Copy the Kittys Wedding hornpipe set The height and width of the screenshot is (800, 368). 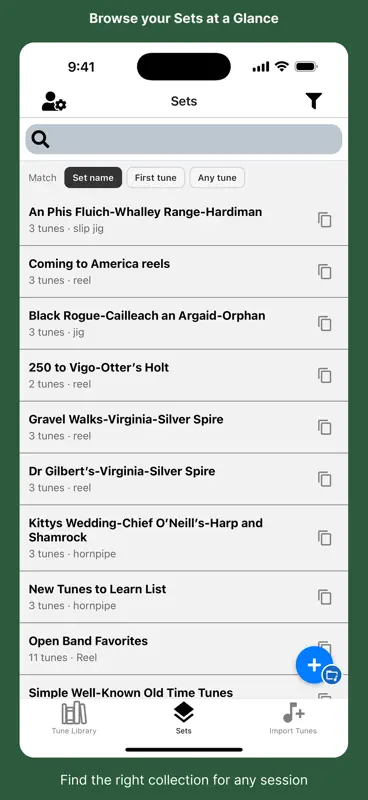click(x=325, y=538)
